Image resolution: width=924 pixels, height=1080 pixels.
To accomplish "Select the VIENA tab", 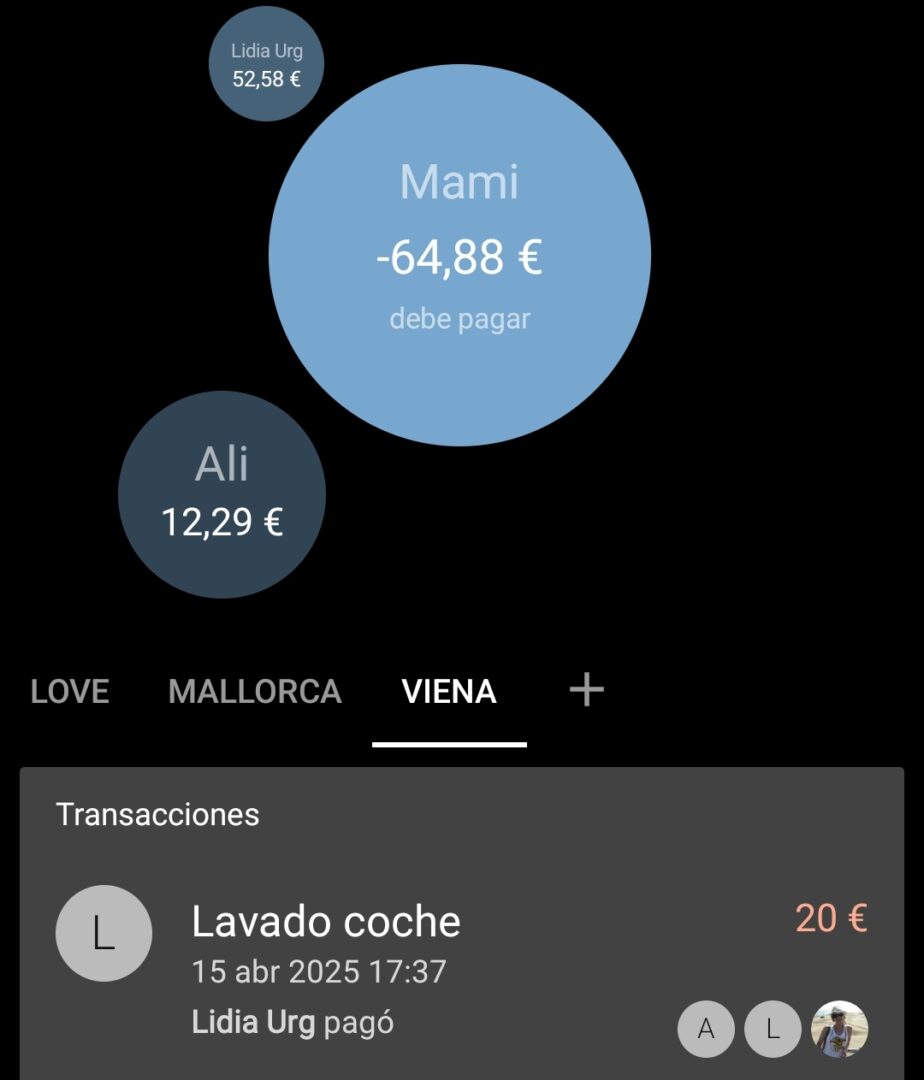I will click(x=449, y=691).
